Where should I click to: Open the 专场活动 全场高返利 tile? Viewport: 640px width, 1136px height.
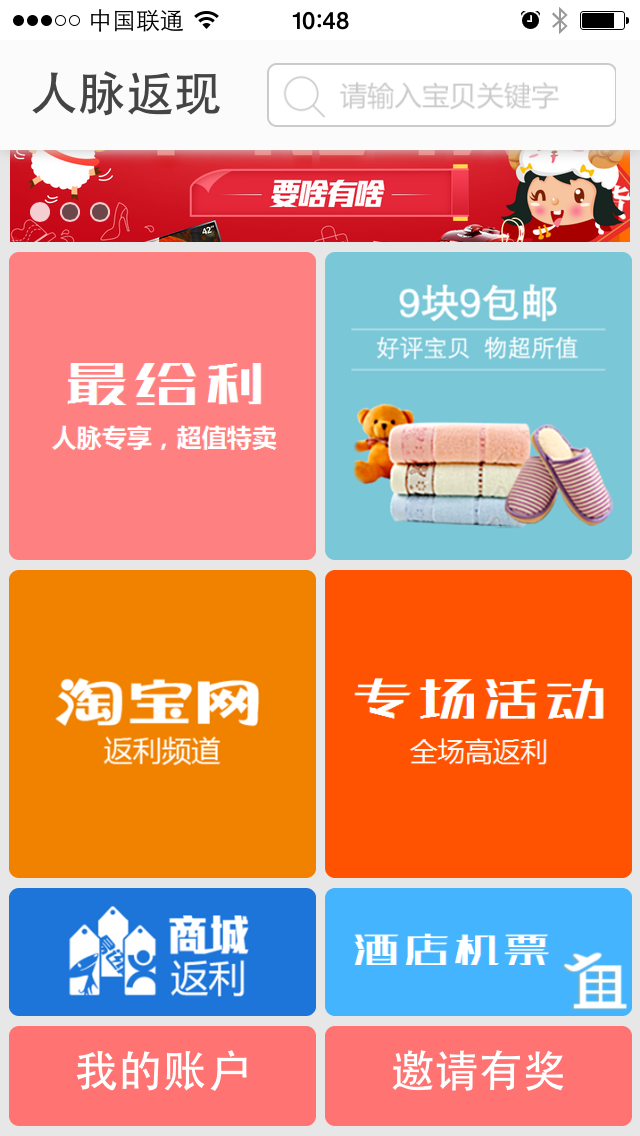click(478, 724)
